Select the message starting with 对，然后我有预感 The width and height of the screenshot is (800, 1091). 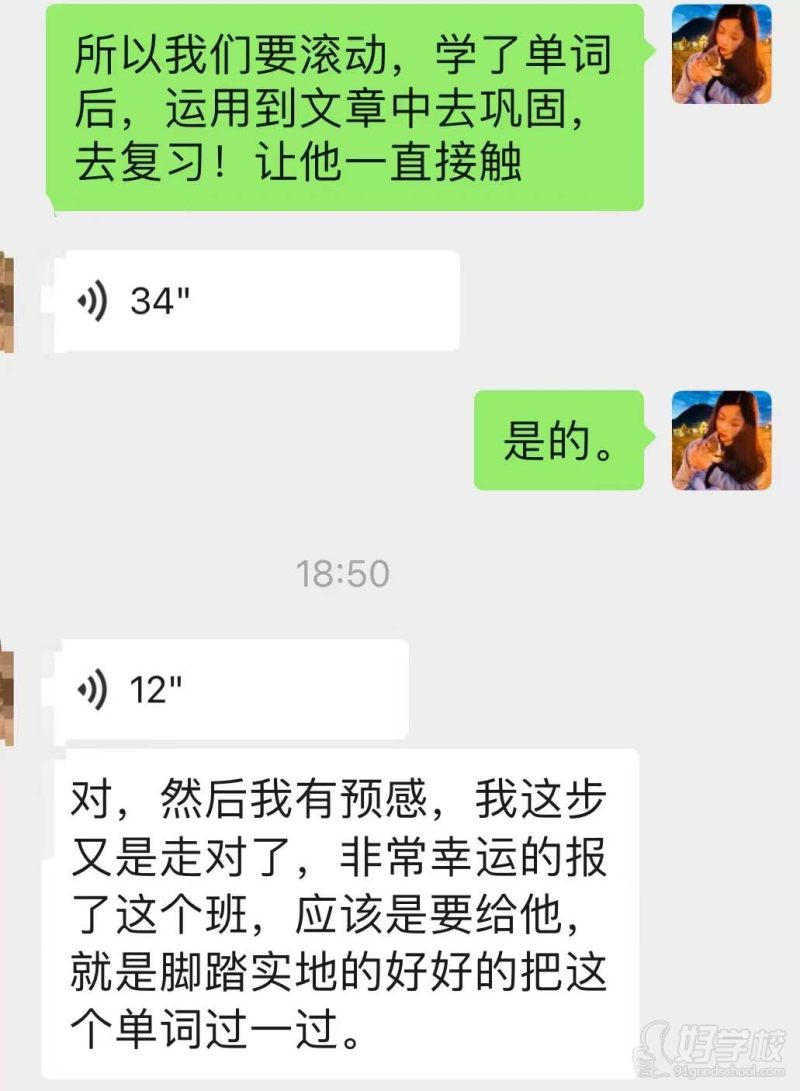click(x=345, y=900)
